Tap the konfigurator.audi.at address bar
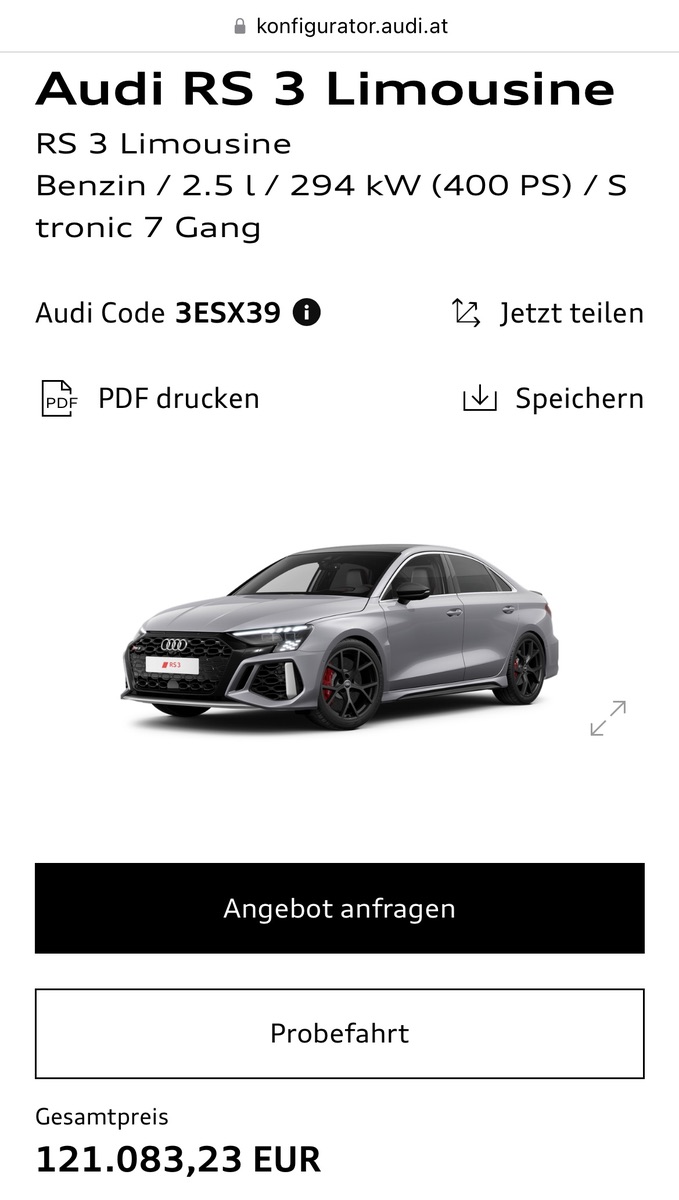Viewport: 679px width, 1200px height. (x=340, y=26)
